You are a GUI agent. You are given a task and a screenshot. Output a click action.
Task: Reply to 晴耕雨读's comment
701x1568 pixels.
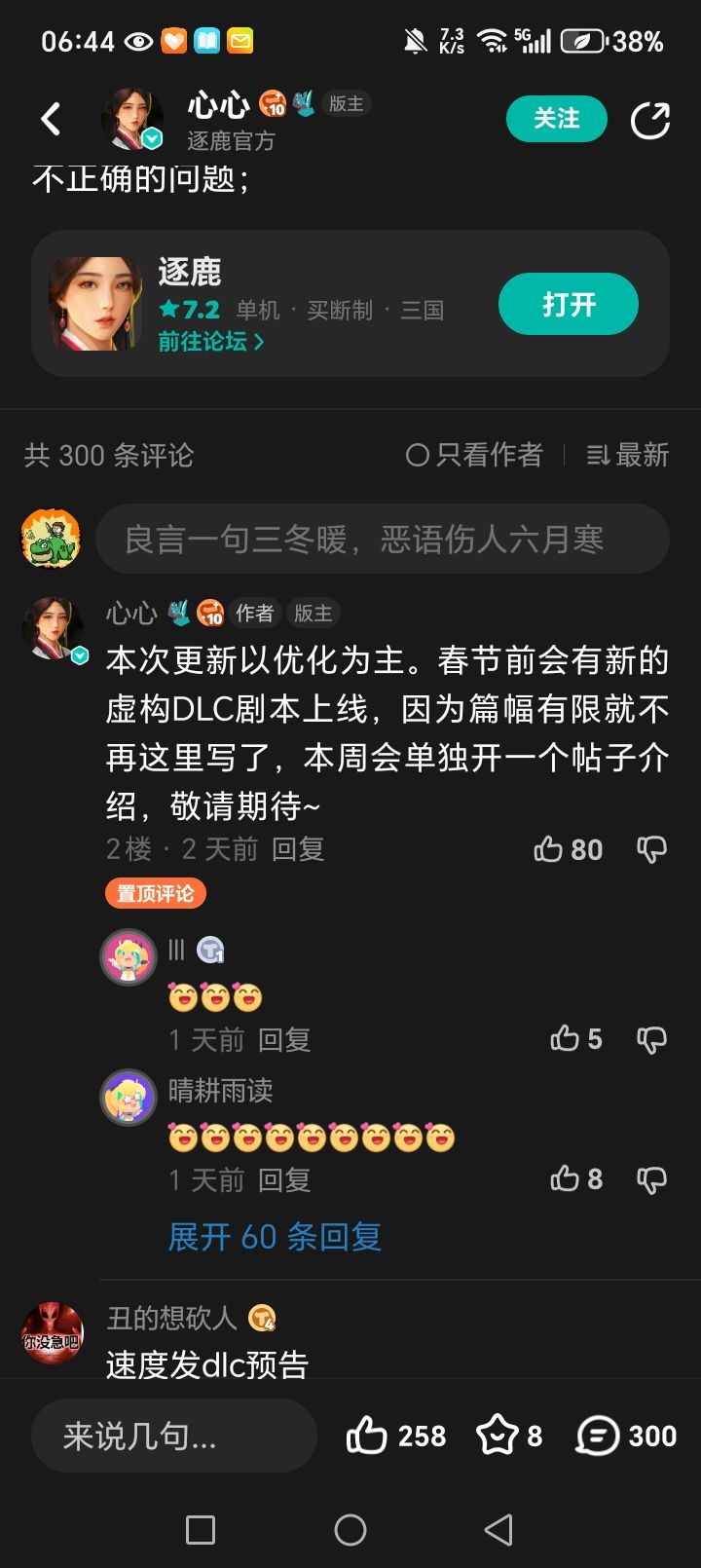point(284,1180)
